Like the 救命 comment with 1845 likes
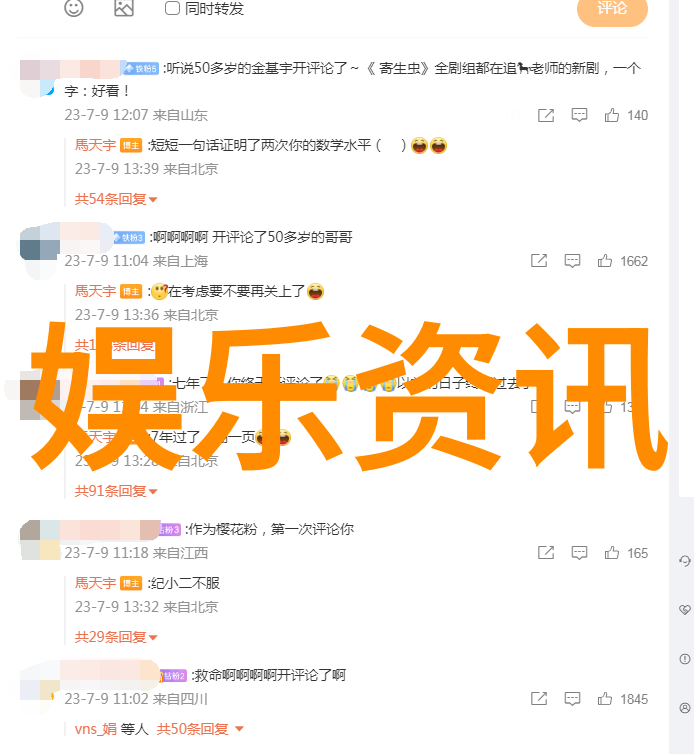This screenshot has width=694, height=754. coord(605,699)
